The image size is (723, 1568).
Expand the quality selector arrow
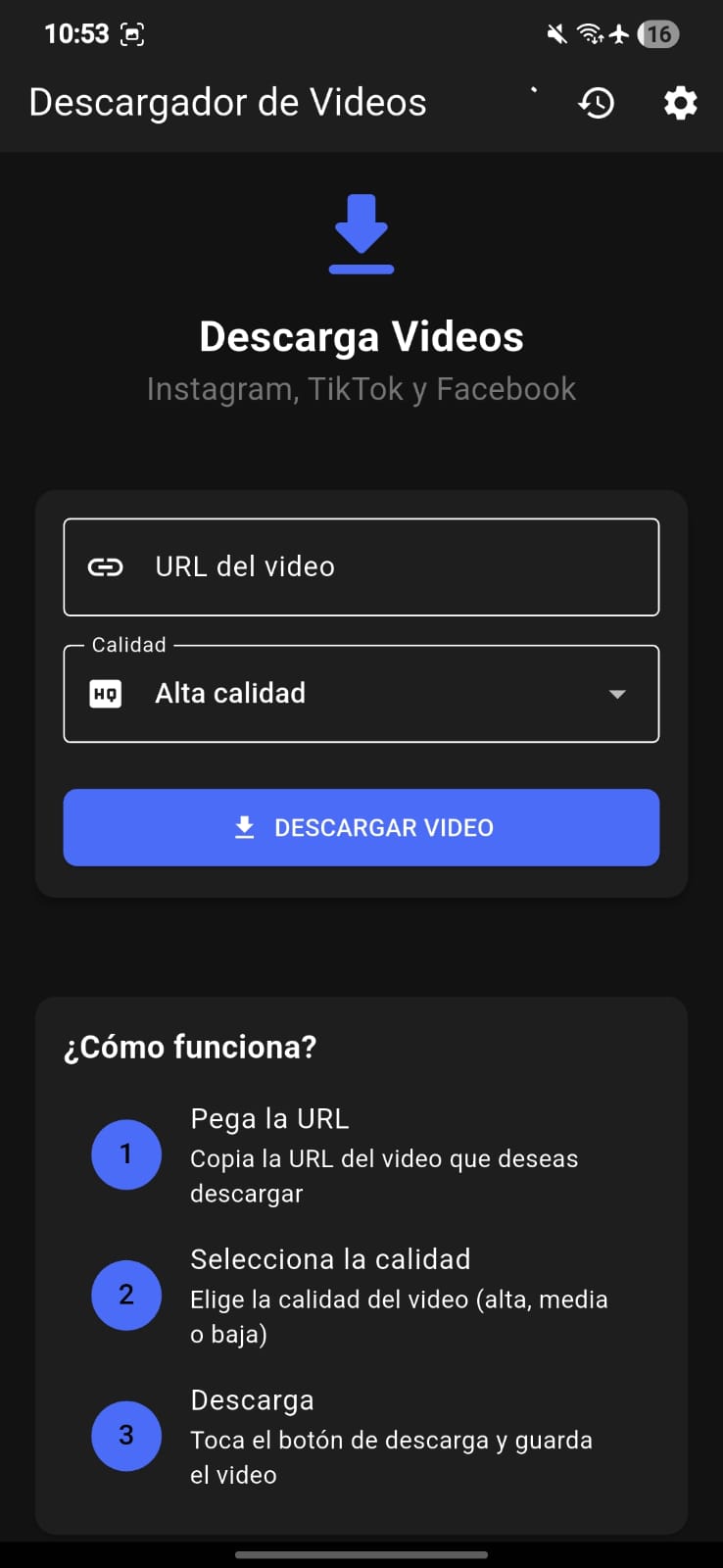(617, 693)
